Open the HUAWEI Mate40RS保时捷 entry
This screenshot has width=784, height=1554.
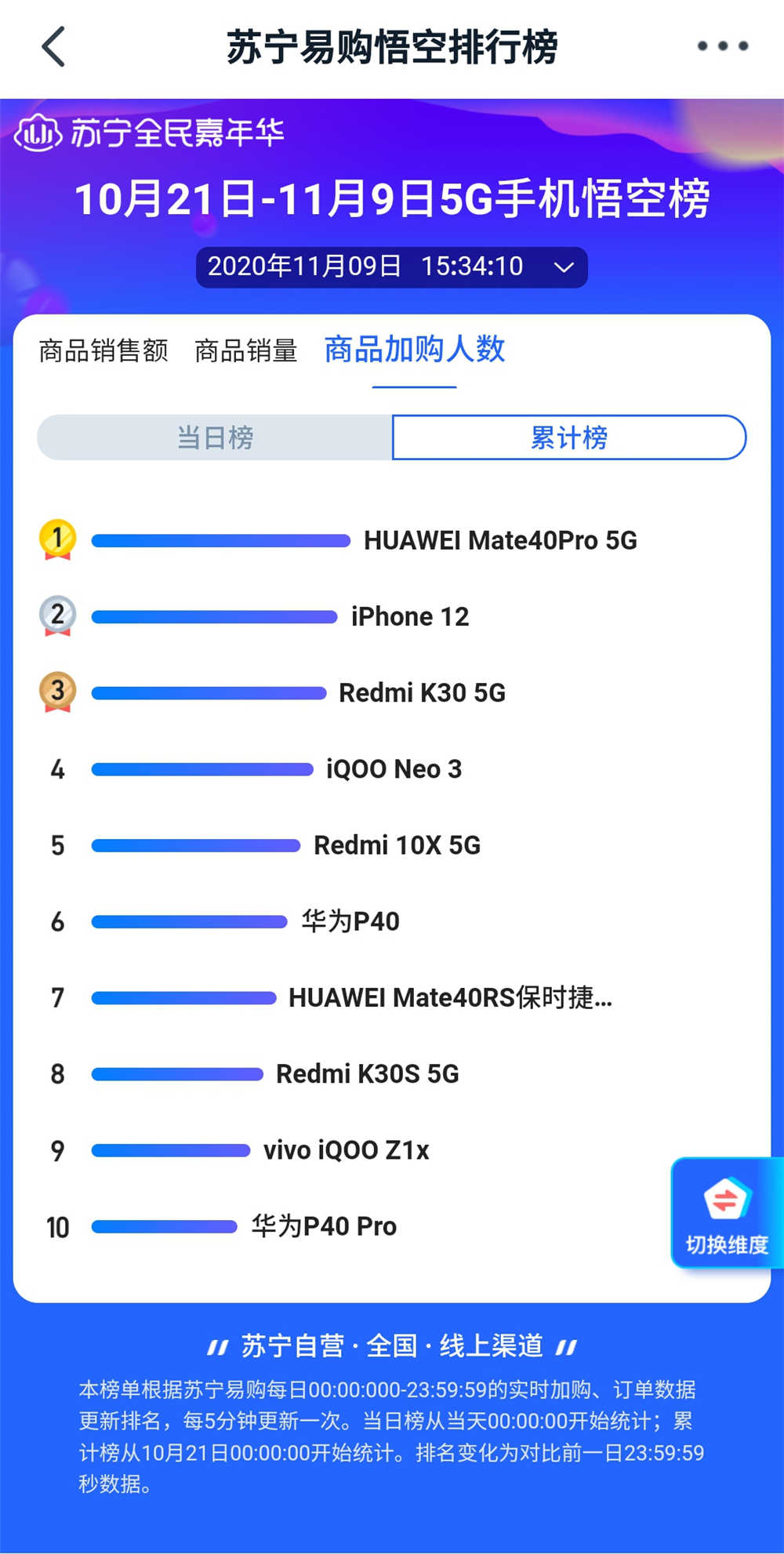pos(449,998)
